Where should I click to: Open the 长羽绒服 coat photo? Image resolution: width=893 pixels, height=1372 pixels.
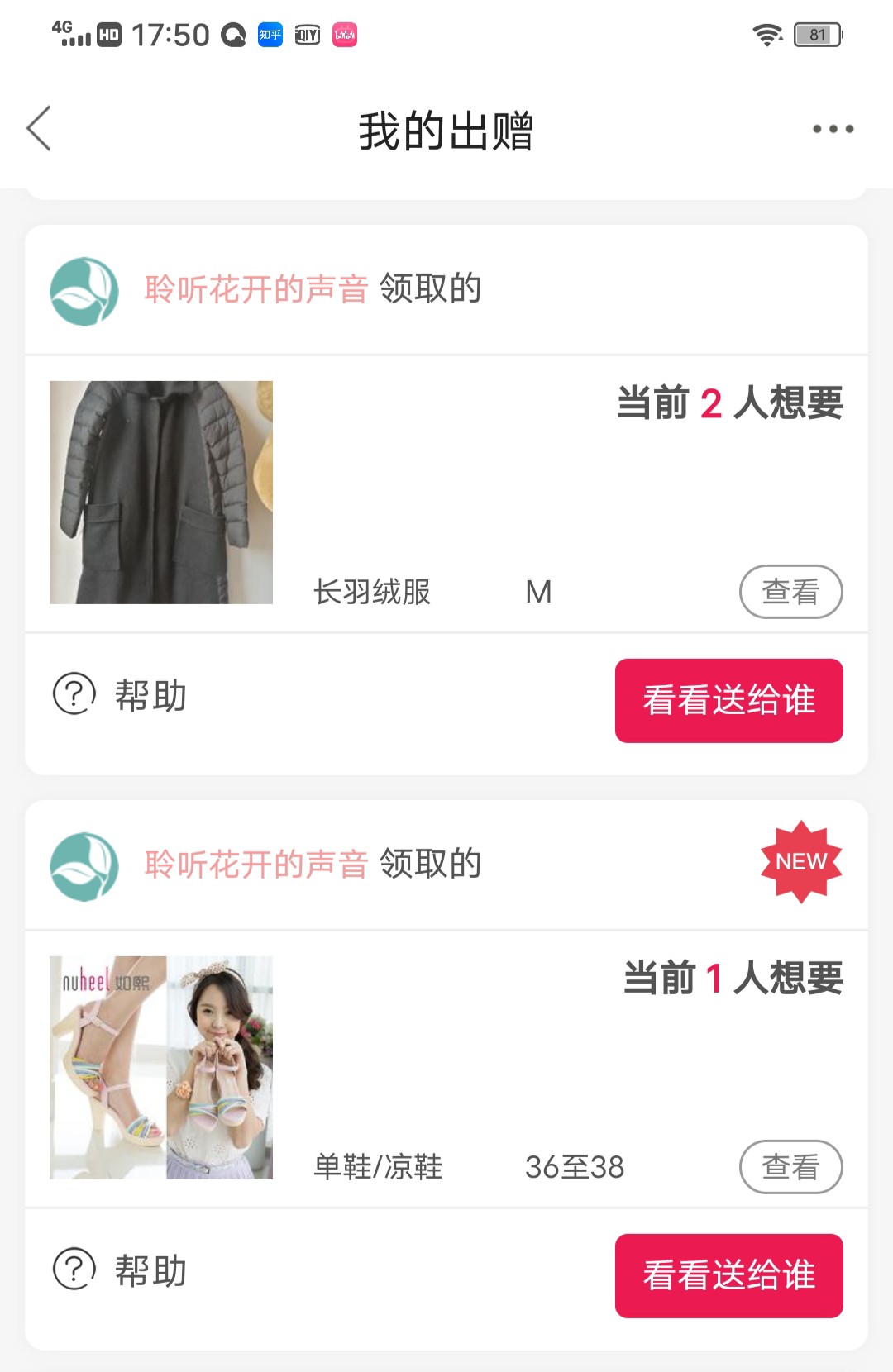[161, 493]
